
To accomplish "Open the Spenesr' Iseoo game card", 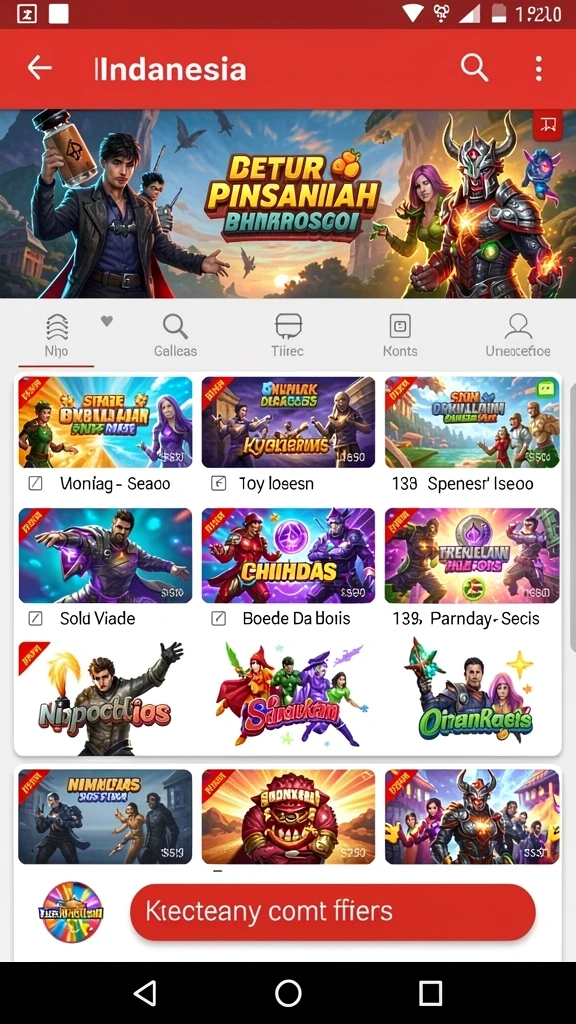I will click(472, 435).
